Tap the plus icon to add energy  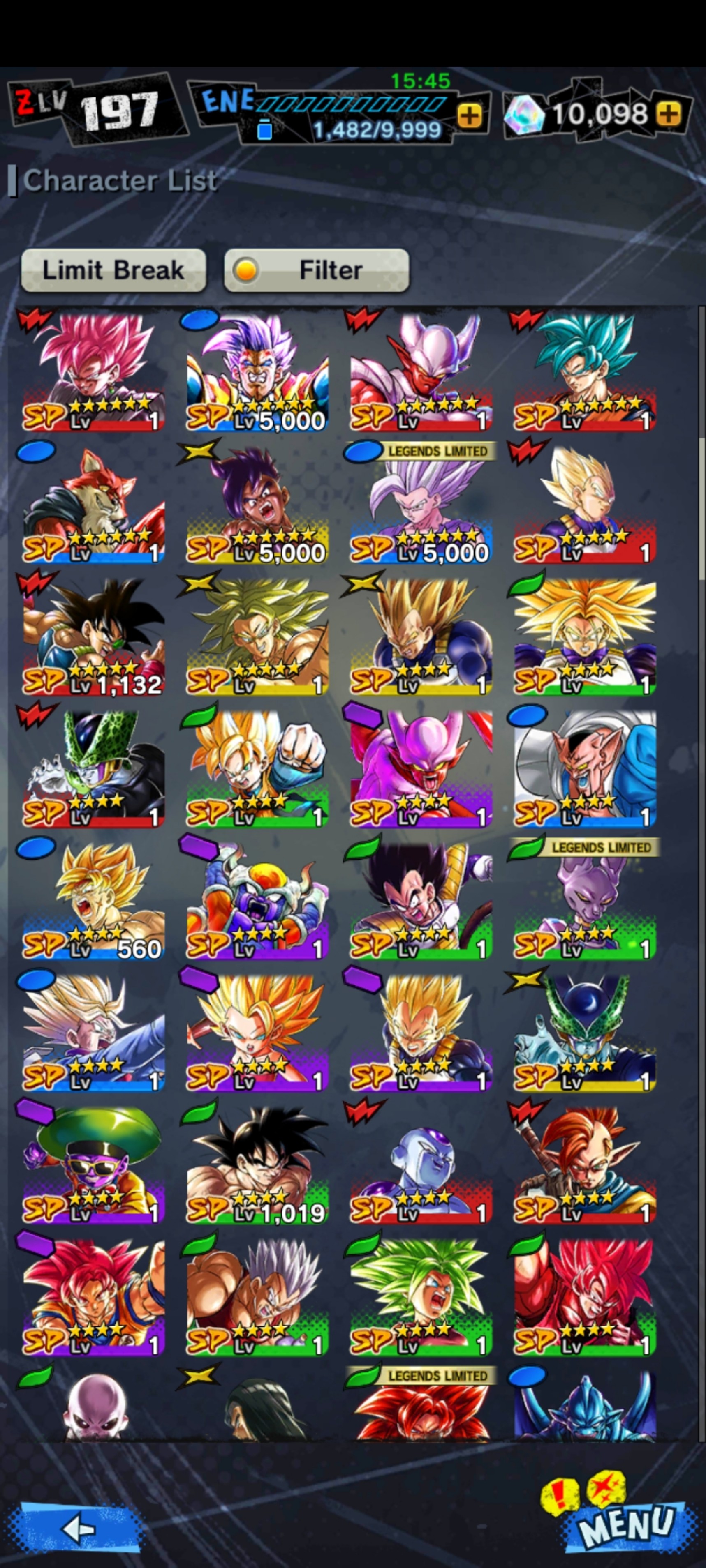(x=470, y=114)
